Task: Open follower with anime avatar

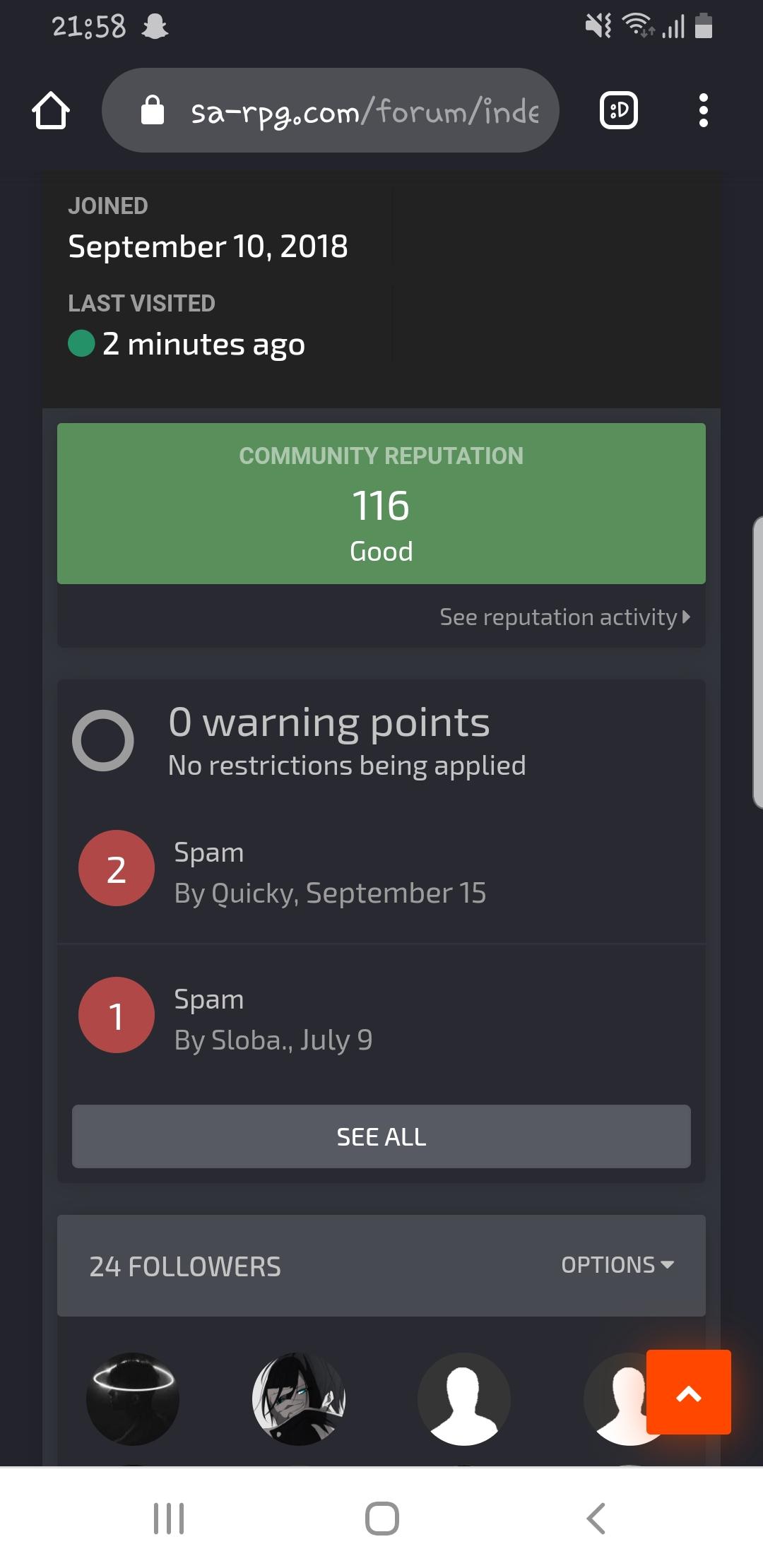Action: click(299, 1399)
